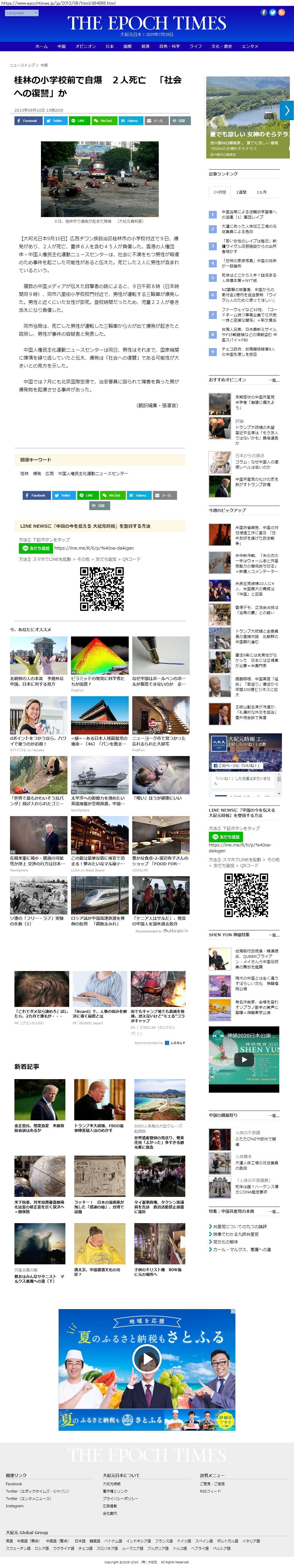Open the 経済 section in the navigation bar
The image size is (294, 1568).
[x=146, y=46]
